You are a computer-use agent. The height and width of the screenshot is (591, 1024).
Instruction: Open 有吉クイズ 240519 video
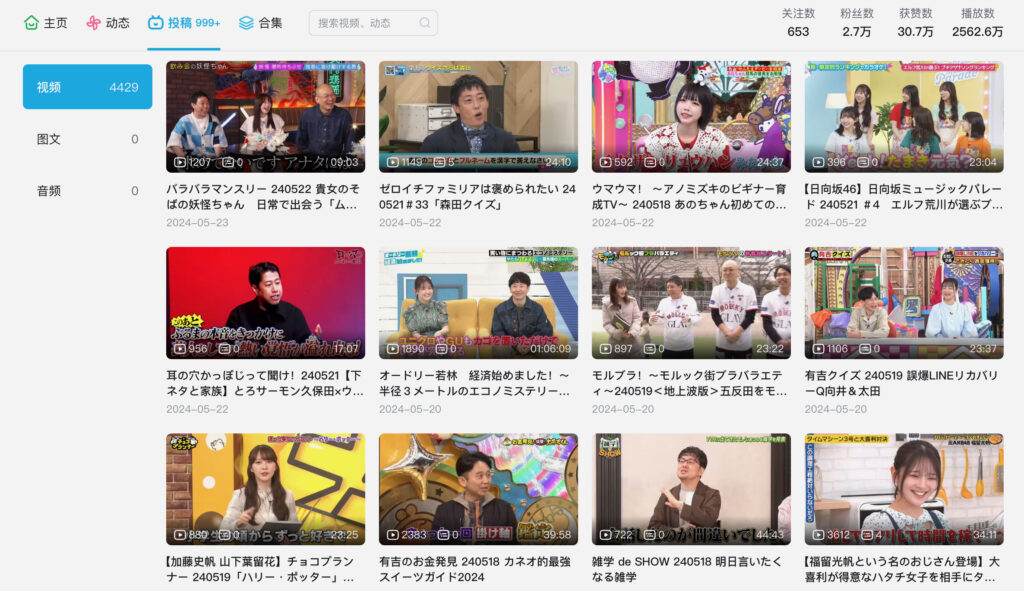[x=904, y=302]
